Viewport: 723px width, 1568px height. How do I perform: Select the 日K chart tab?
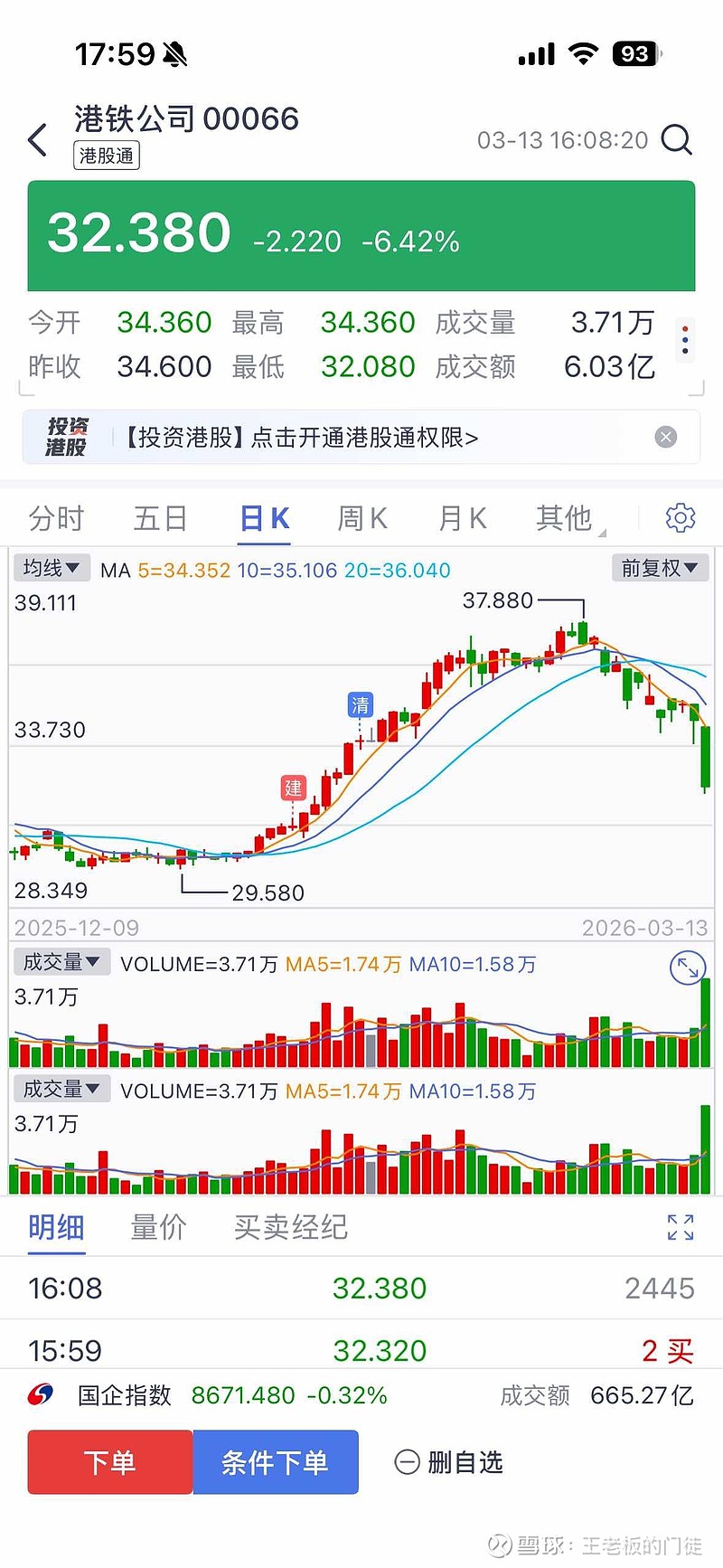pyautogui.click(x=264, y=518)
